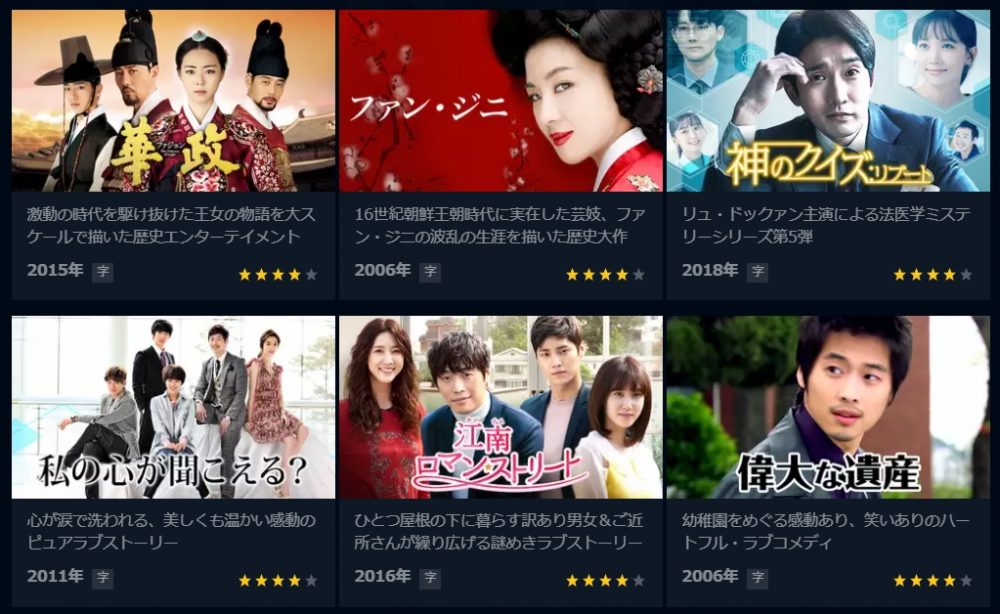The width and height of the screenshot is (1000, 614).
Task: Open the ファン・ジニ drama card
Action: pyautogui.click(x=500, y=100)
